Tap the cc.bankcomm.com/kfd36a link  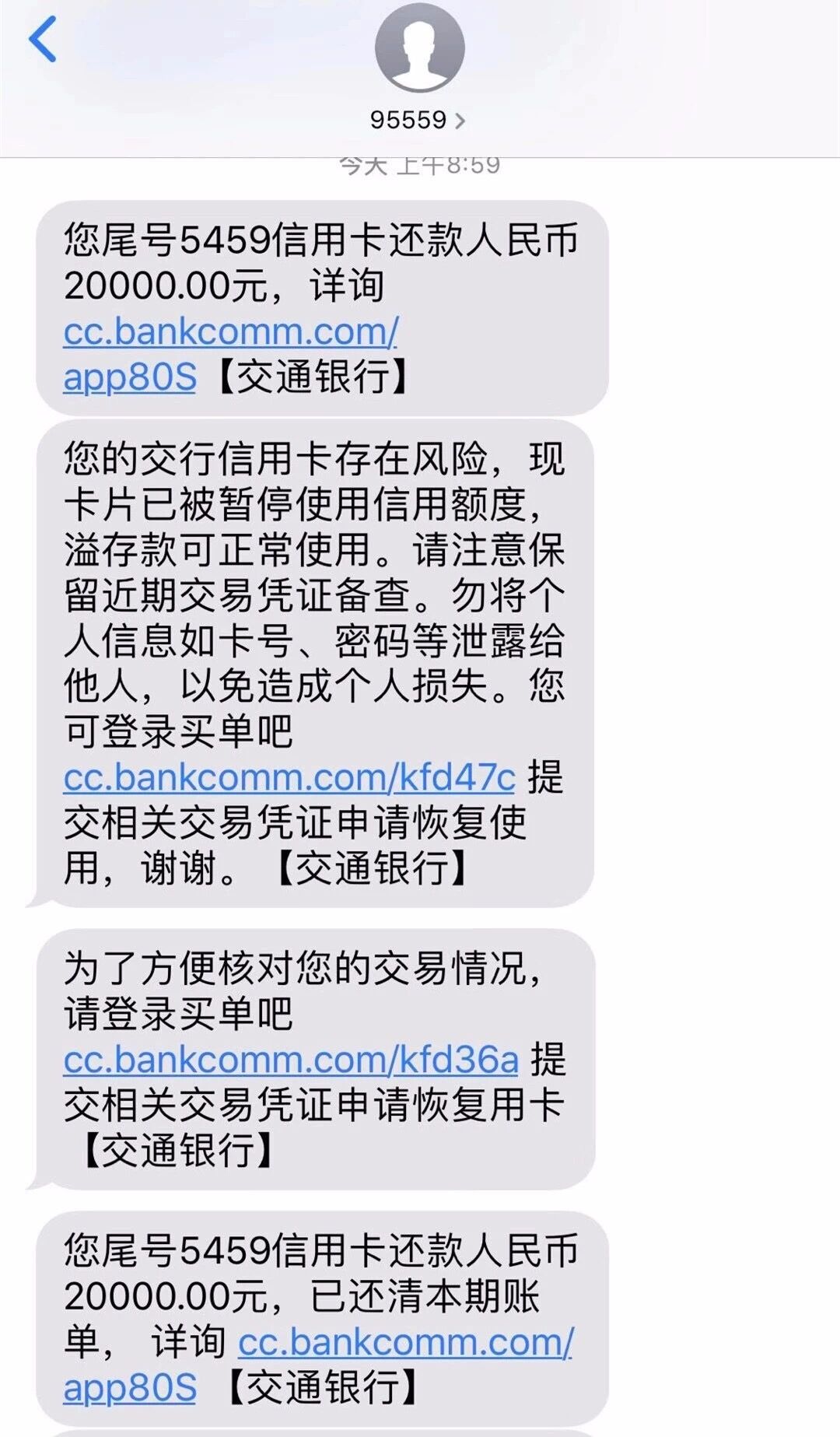click(288, 1057)
